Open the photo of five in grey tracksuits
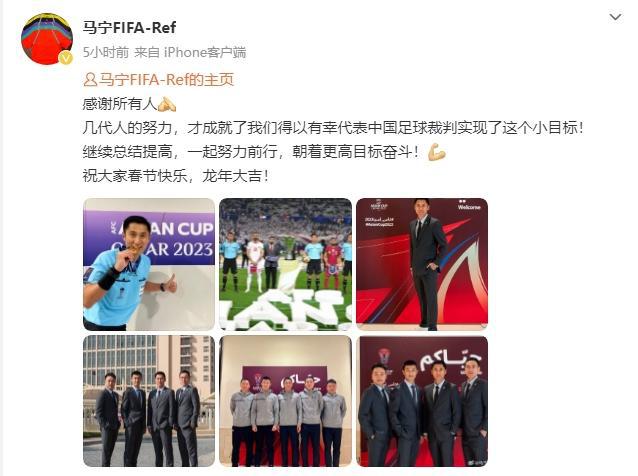This screenshot has width=638, height=476. click(285, 400)
